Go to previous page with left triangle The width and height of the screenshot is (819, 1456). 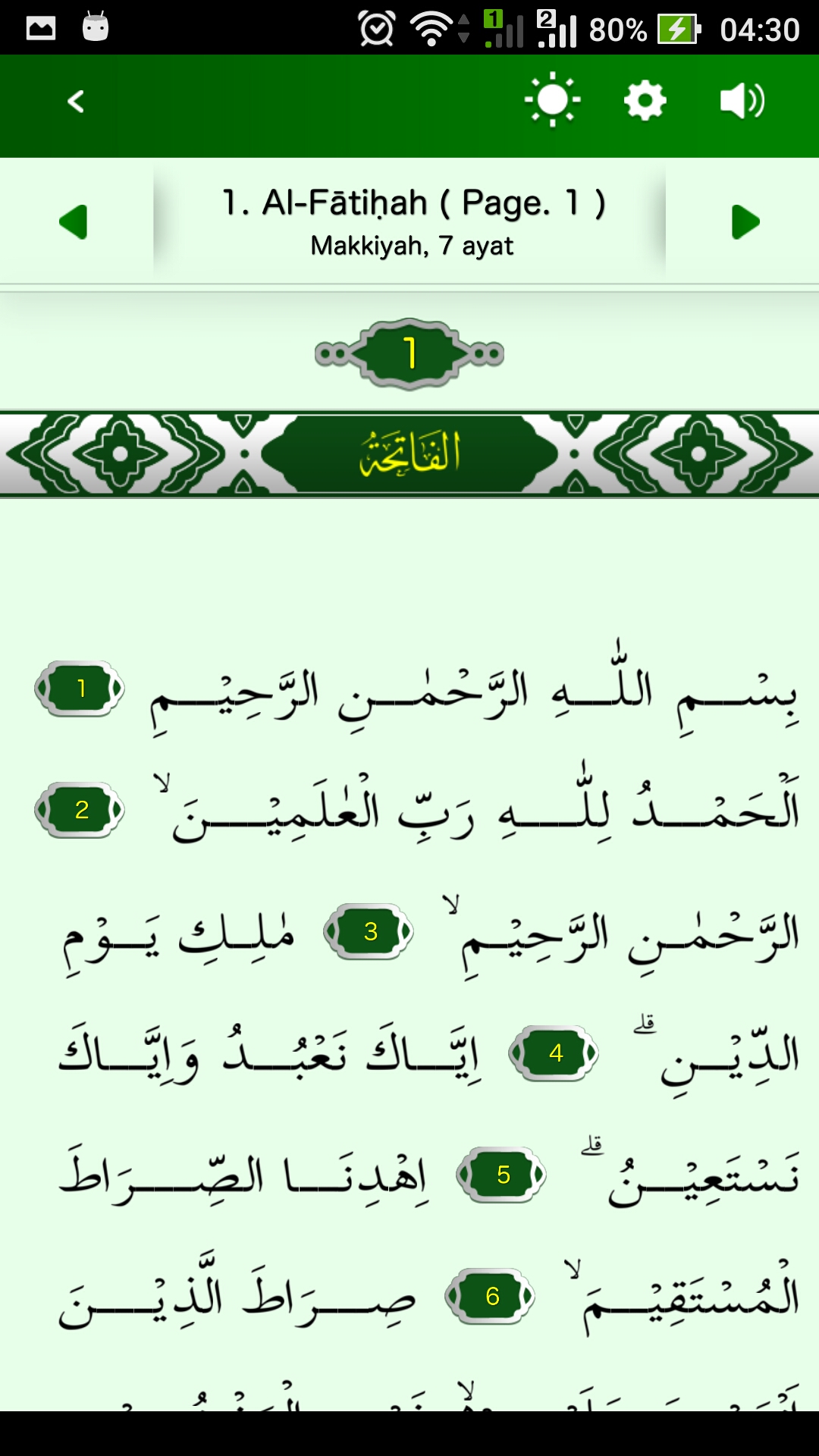[x=74, y=222]
